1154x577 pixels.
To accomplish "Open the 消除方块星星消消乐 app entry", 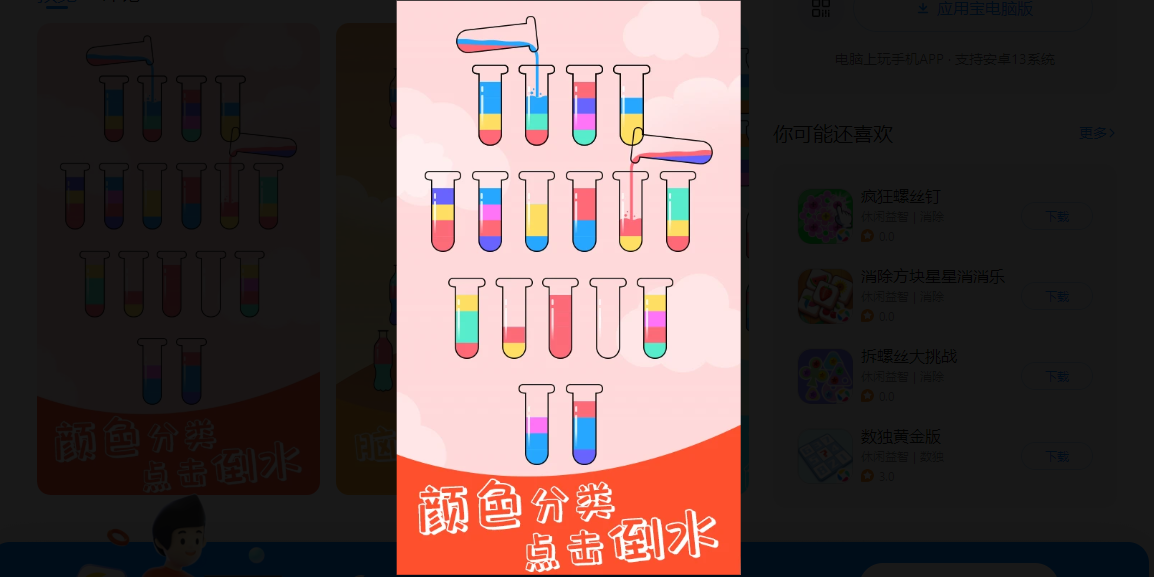I will pos(932,276).
